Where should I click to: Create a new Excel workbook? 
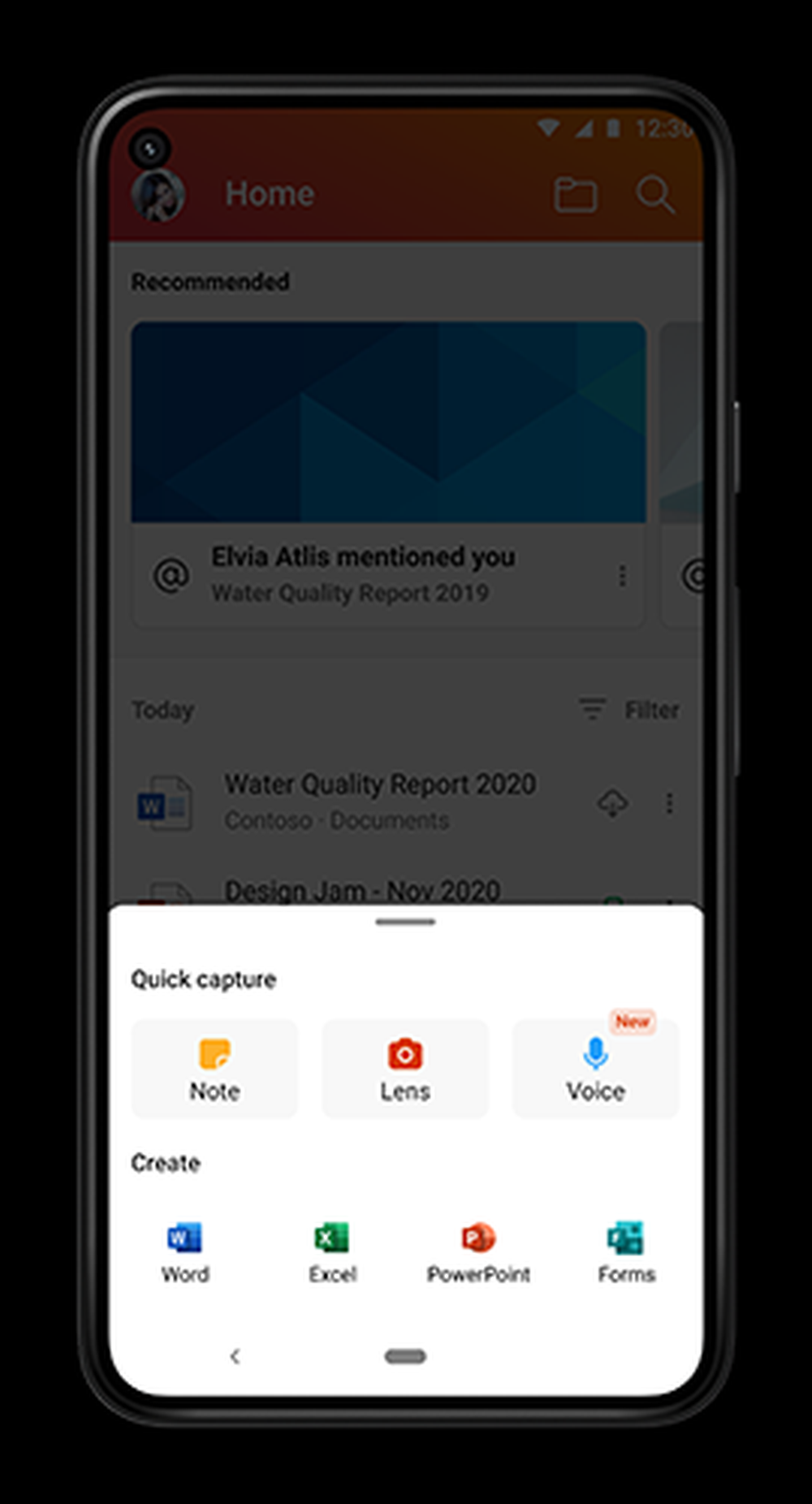332,1252
